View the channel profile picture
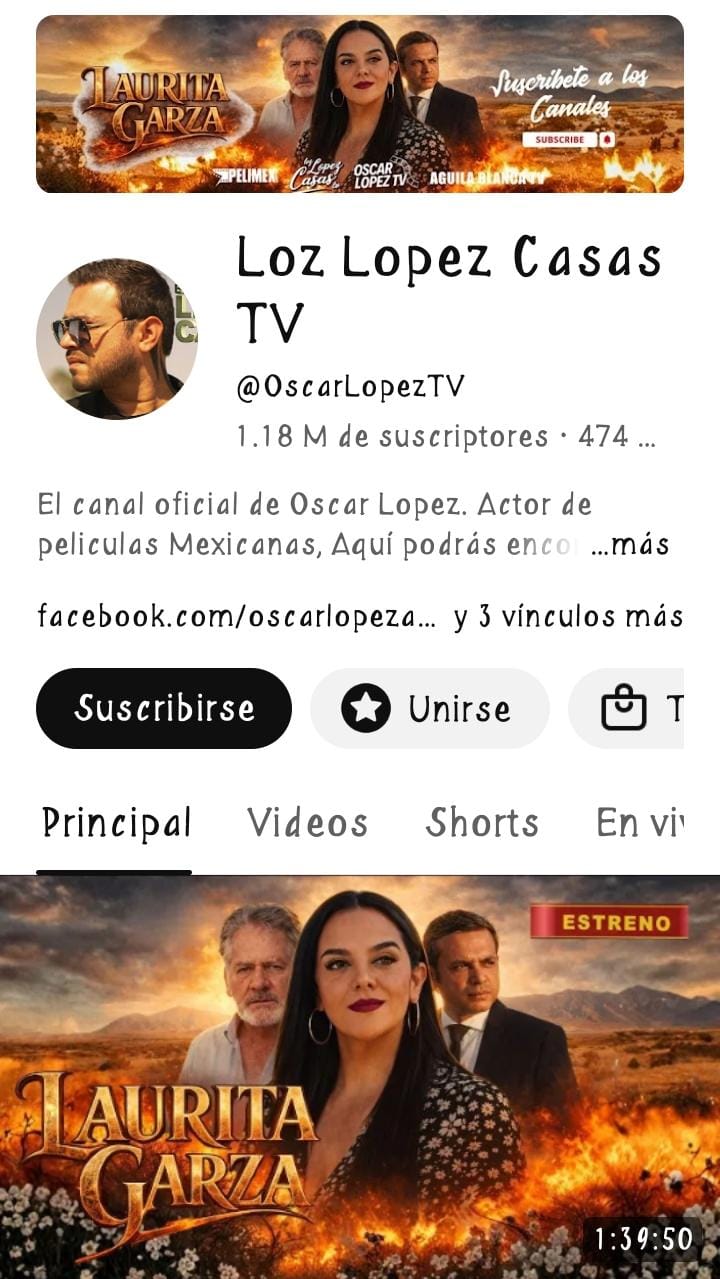 [x=116, y=338]
